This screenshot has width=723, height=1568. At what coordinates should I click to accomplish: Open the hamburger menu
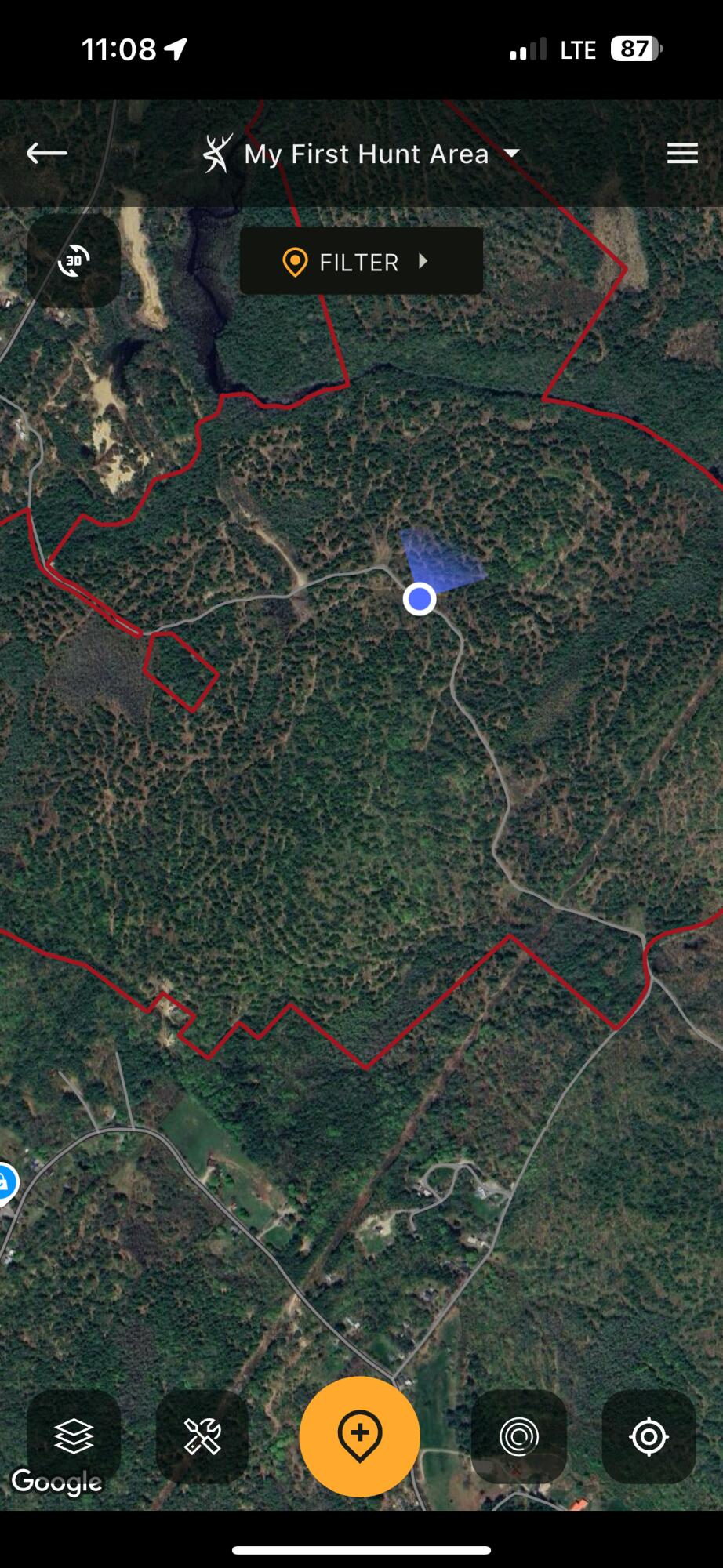pos(682,153)
